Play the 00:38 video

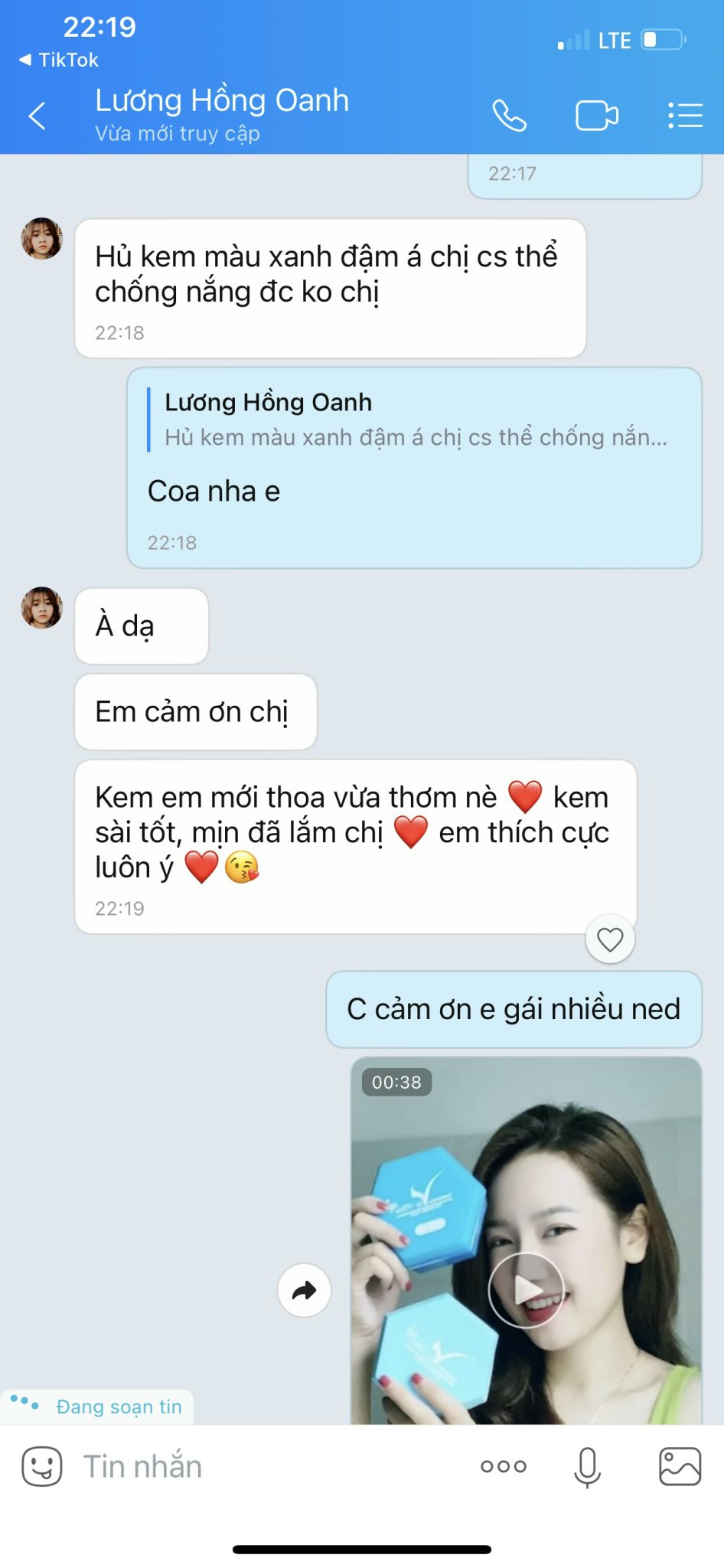pyautogui.click(x=526, y=1291)
